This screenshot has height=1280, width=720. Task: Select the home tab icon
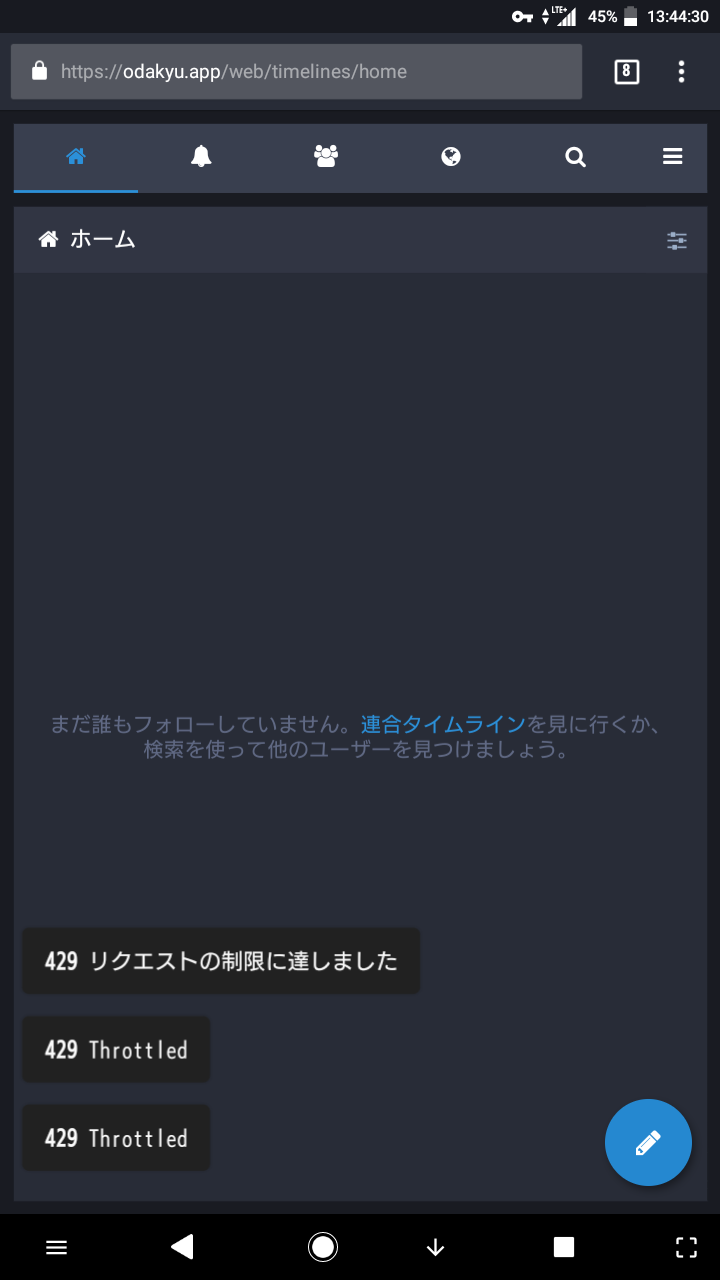pos(76,157)
